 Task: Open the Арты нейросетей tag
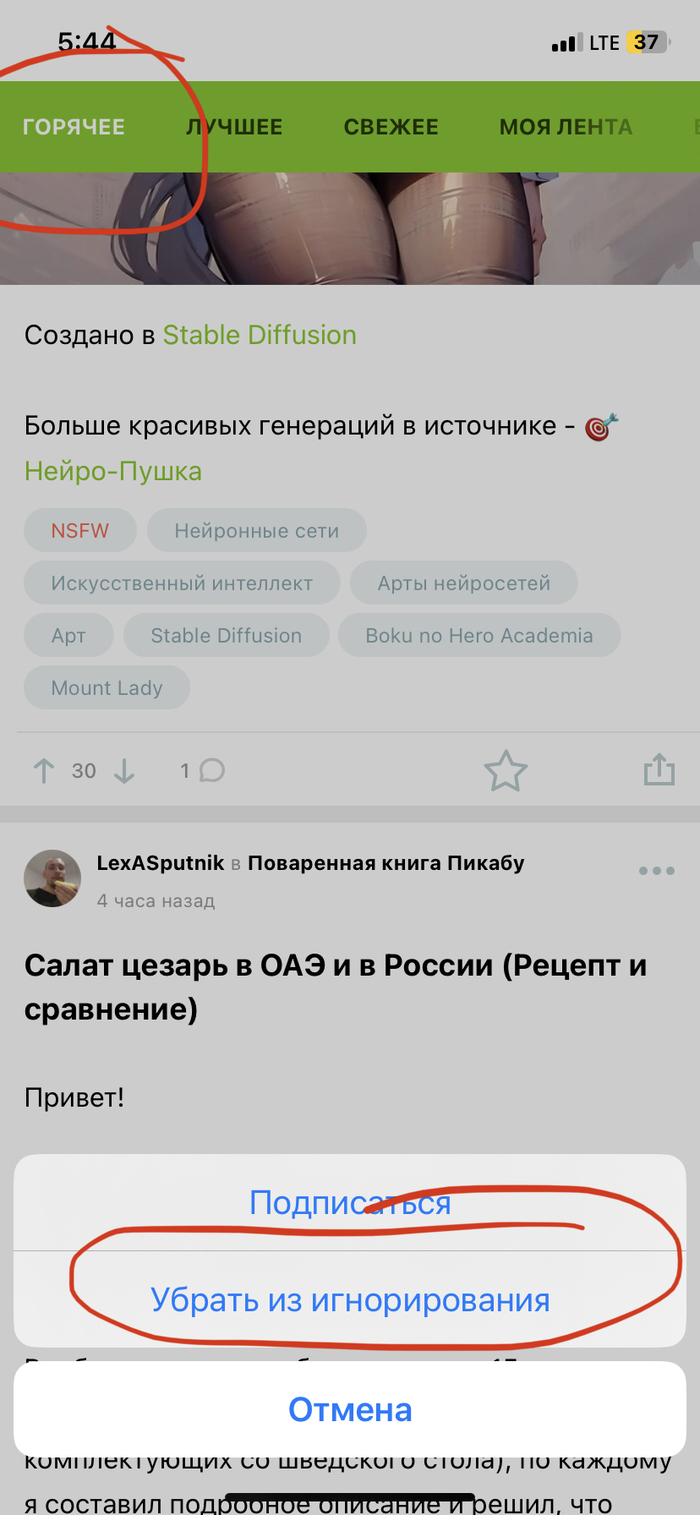(x=464, y=583)
